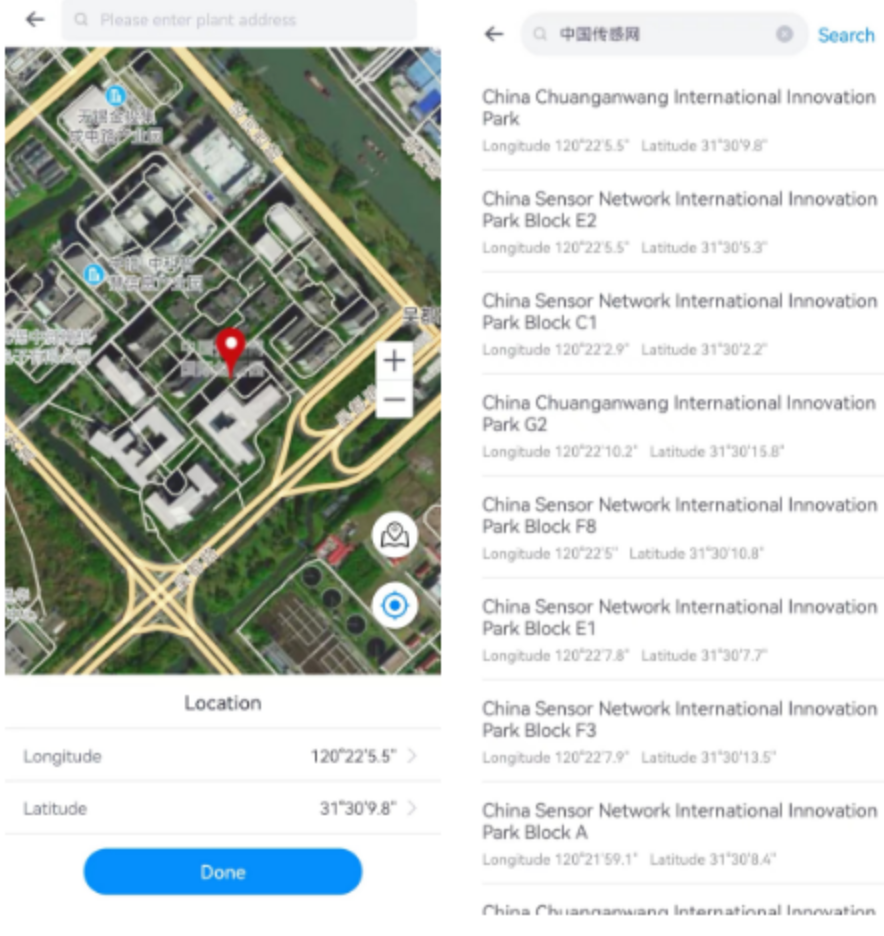Select the Park Block E2 result

680,221
